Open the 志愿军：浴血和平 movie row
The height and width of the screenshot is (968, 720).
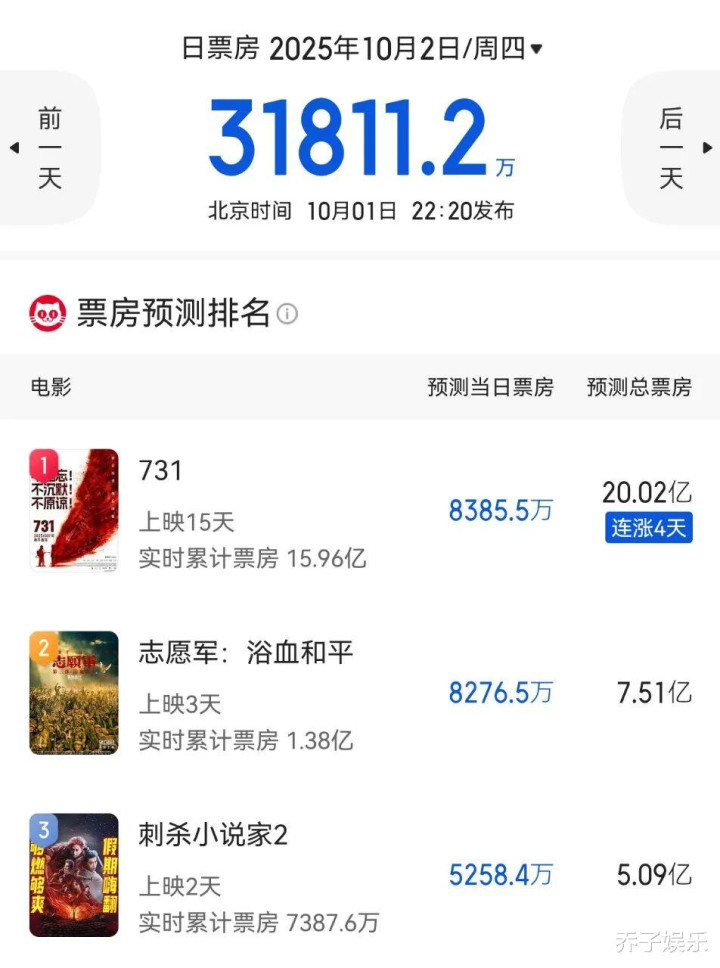click(360, 692)
